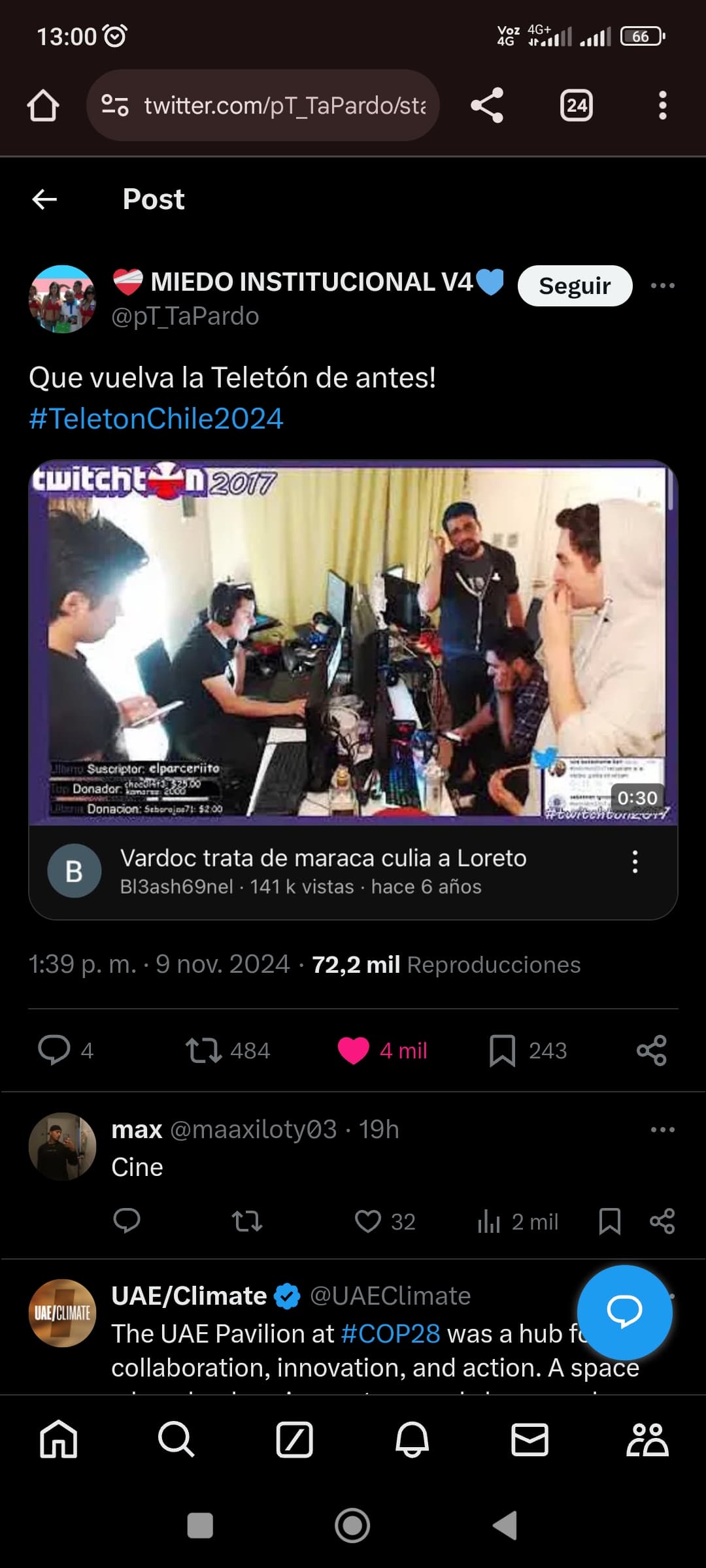Screen dimensions: 706x1568
Task: Go to the Twitter home tab
Action: 59,1439
